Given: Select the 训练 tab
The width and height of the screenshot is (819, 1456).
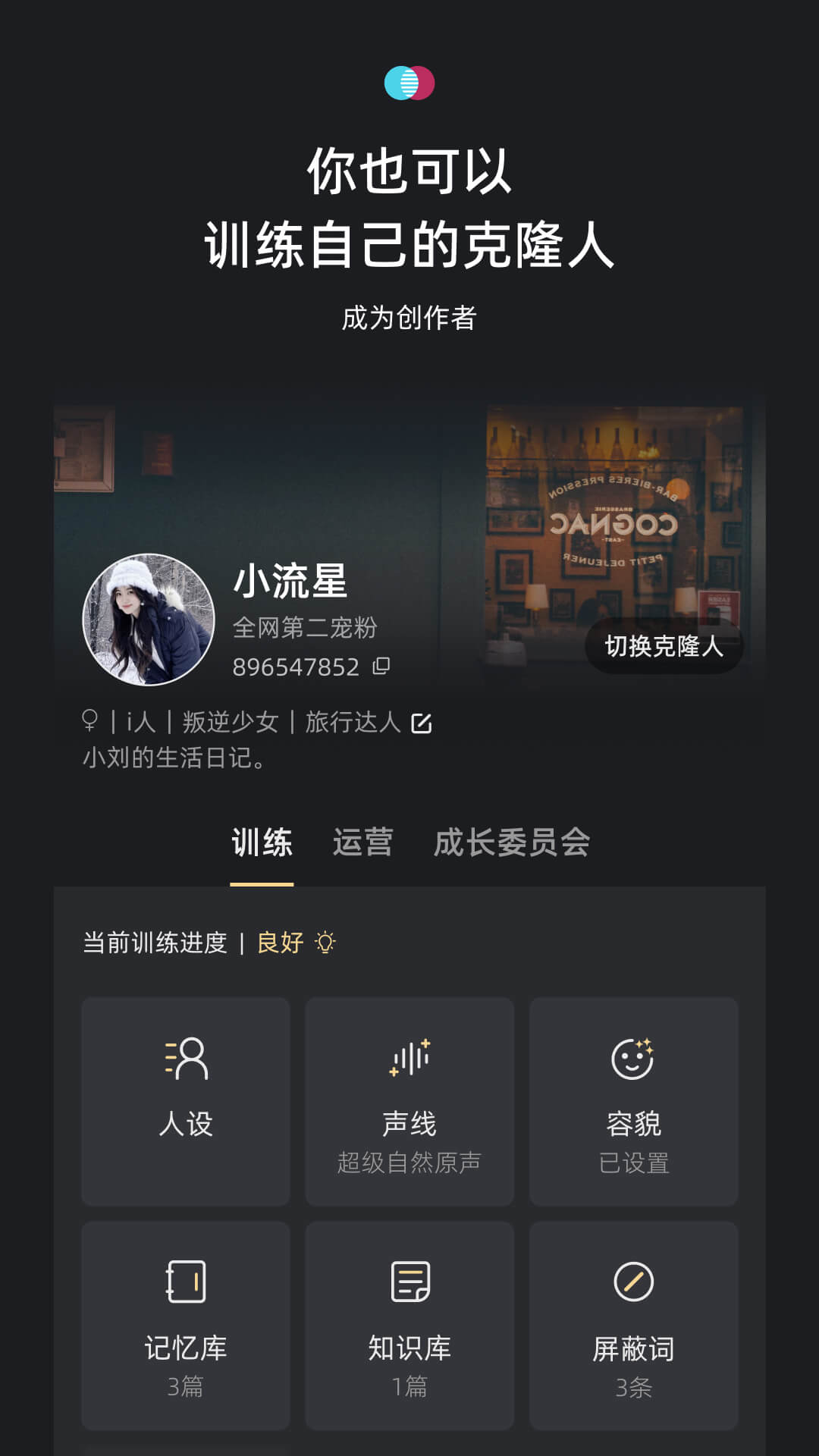Looking at the screenshot, I should point(262,842).
